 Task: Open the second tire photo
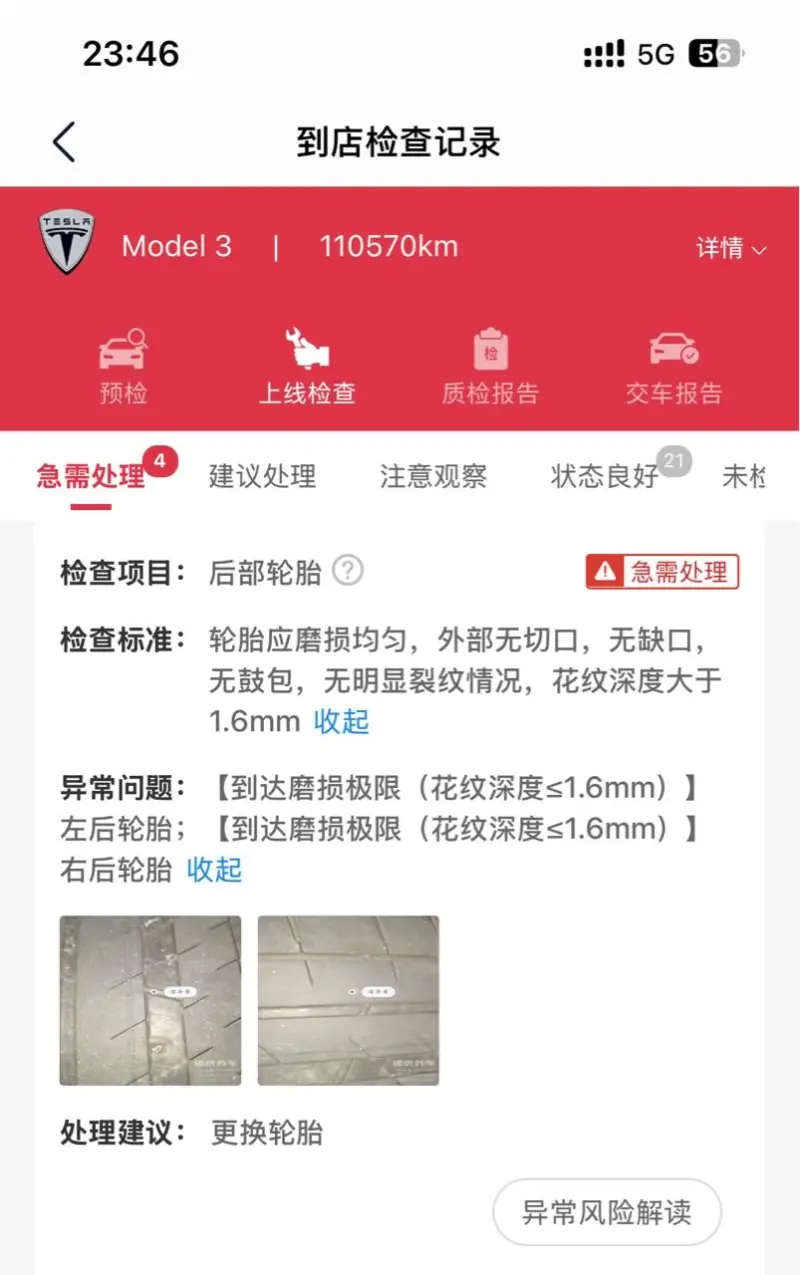click(x=348, y=1000)
